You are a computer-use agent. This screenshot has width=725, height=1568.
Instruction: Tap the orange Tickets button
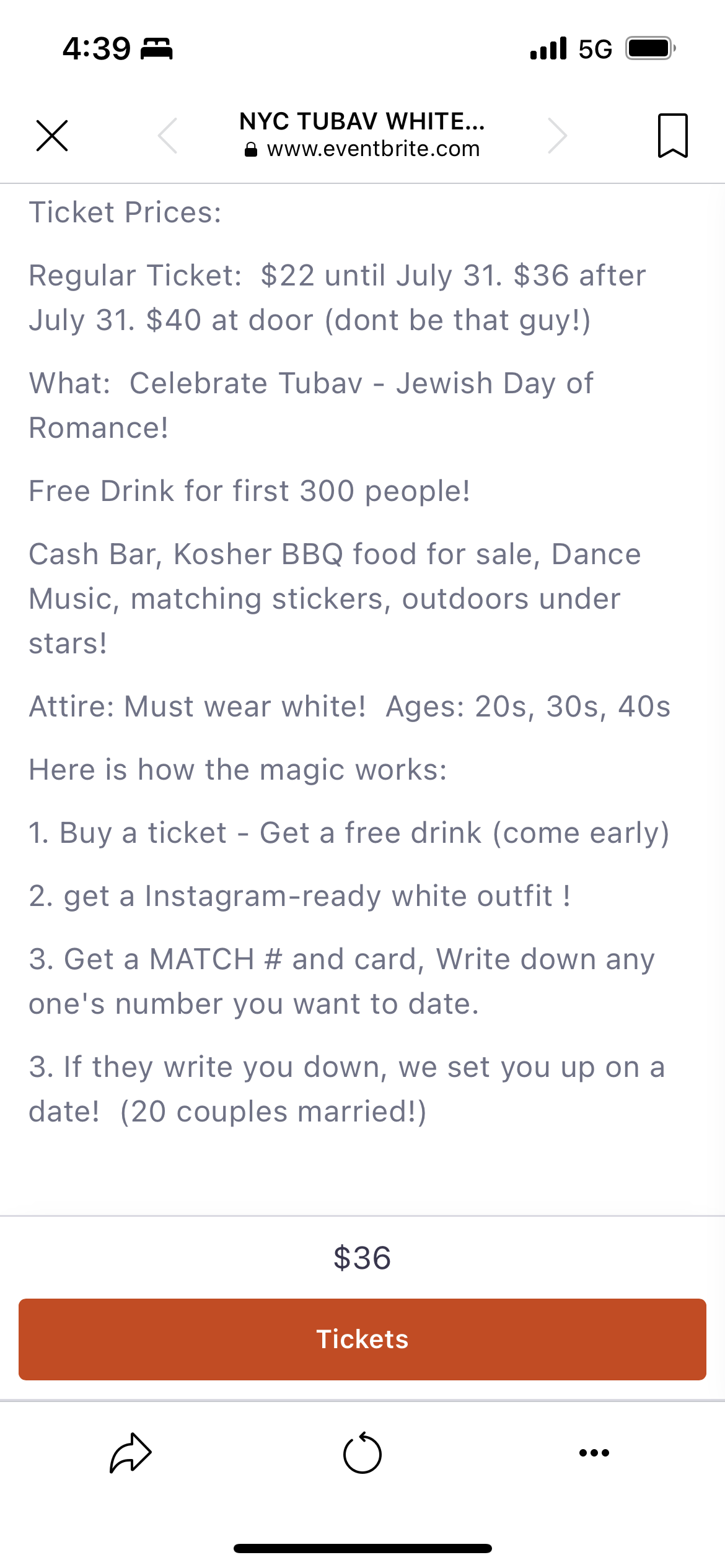point(362,1339)
